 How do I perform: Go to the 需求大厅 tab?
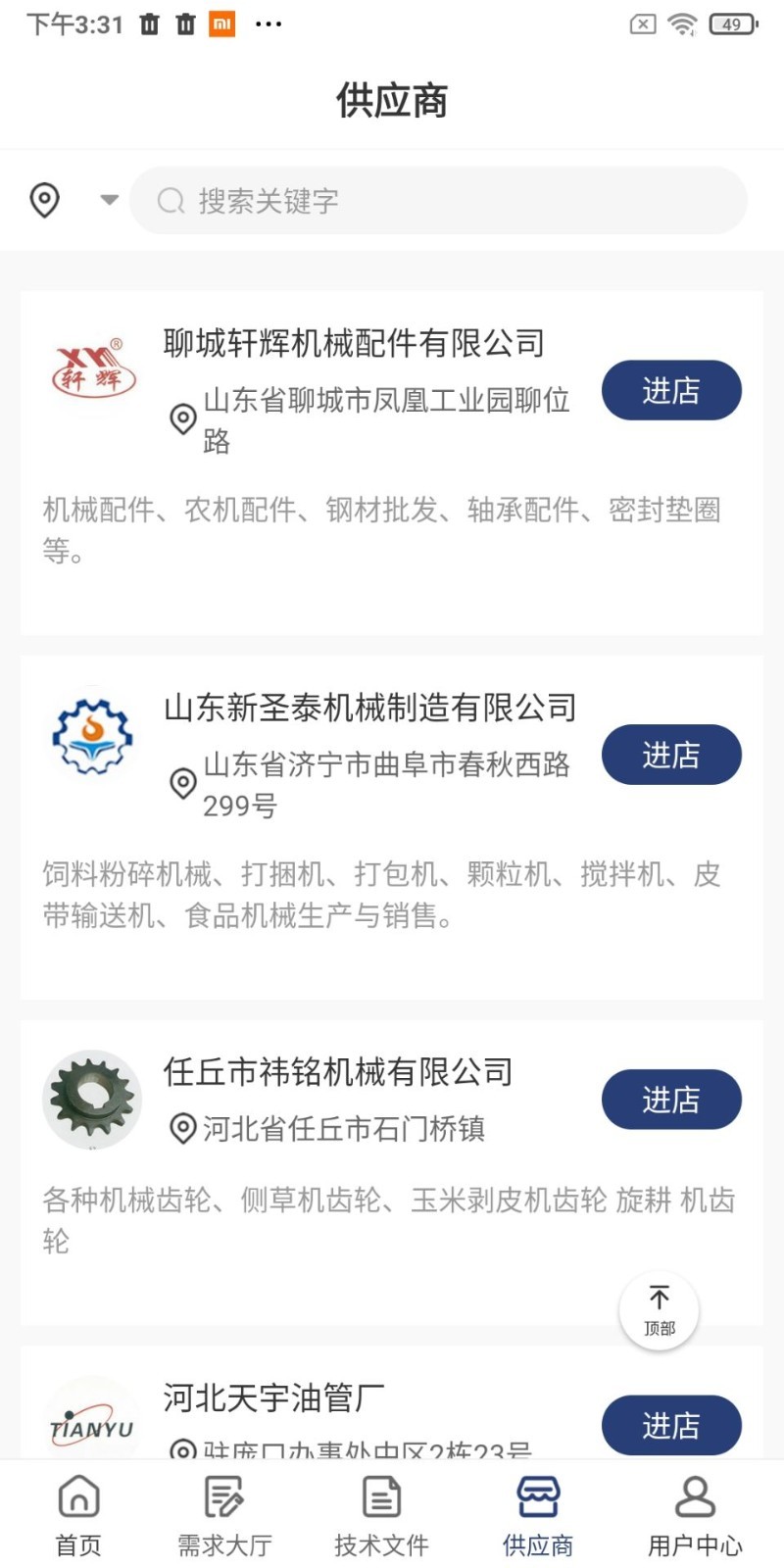[x=224, y=1515]
